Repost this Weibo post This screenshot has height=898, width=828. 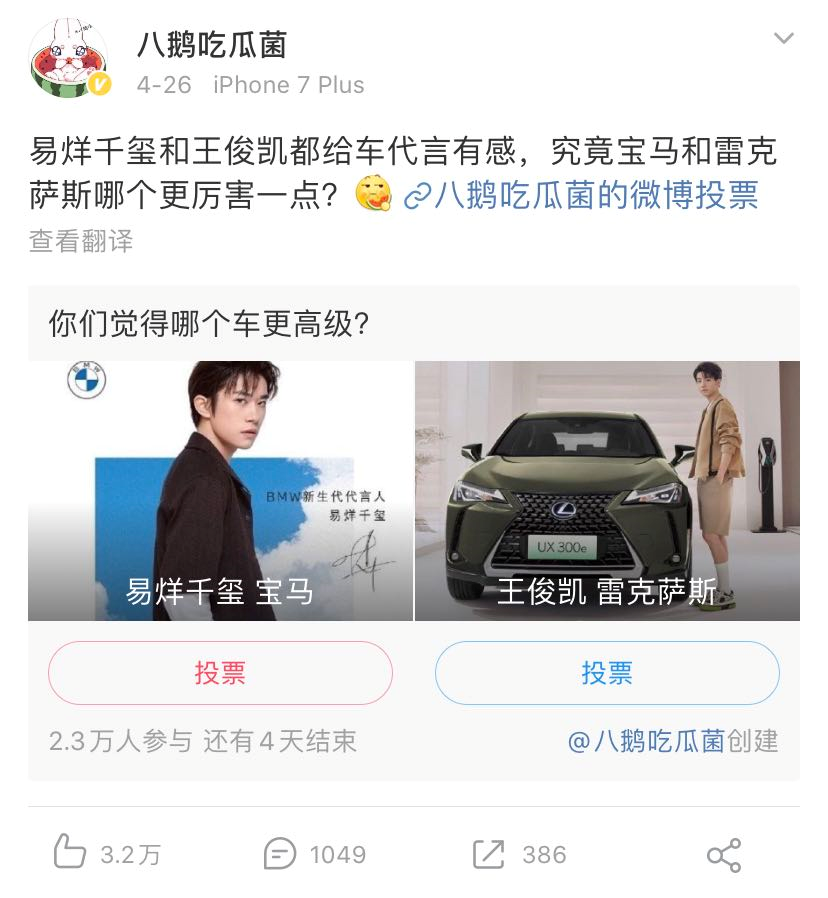tap(519, 854)
